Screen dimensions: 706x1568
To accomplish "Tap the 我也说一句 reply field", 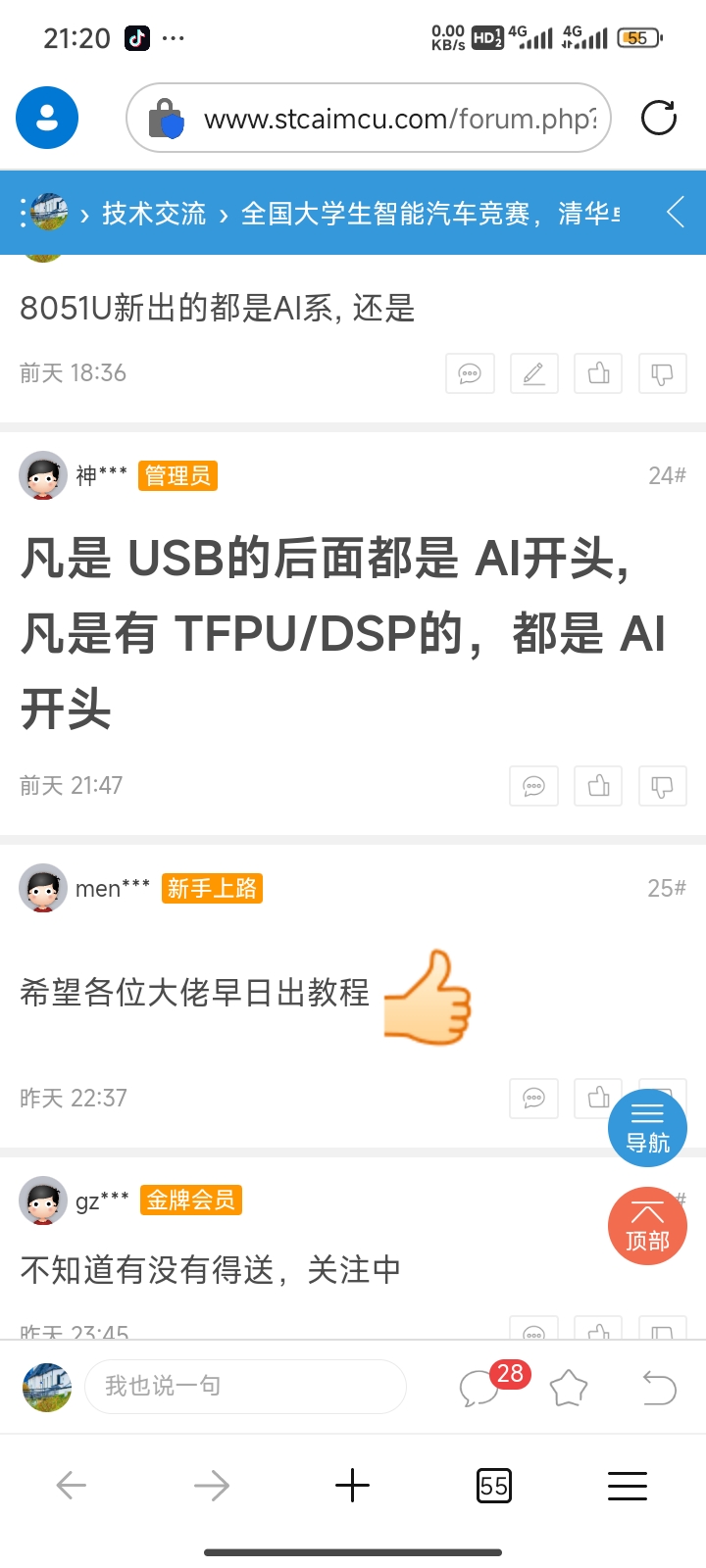I will point(245,1386).
